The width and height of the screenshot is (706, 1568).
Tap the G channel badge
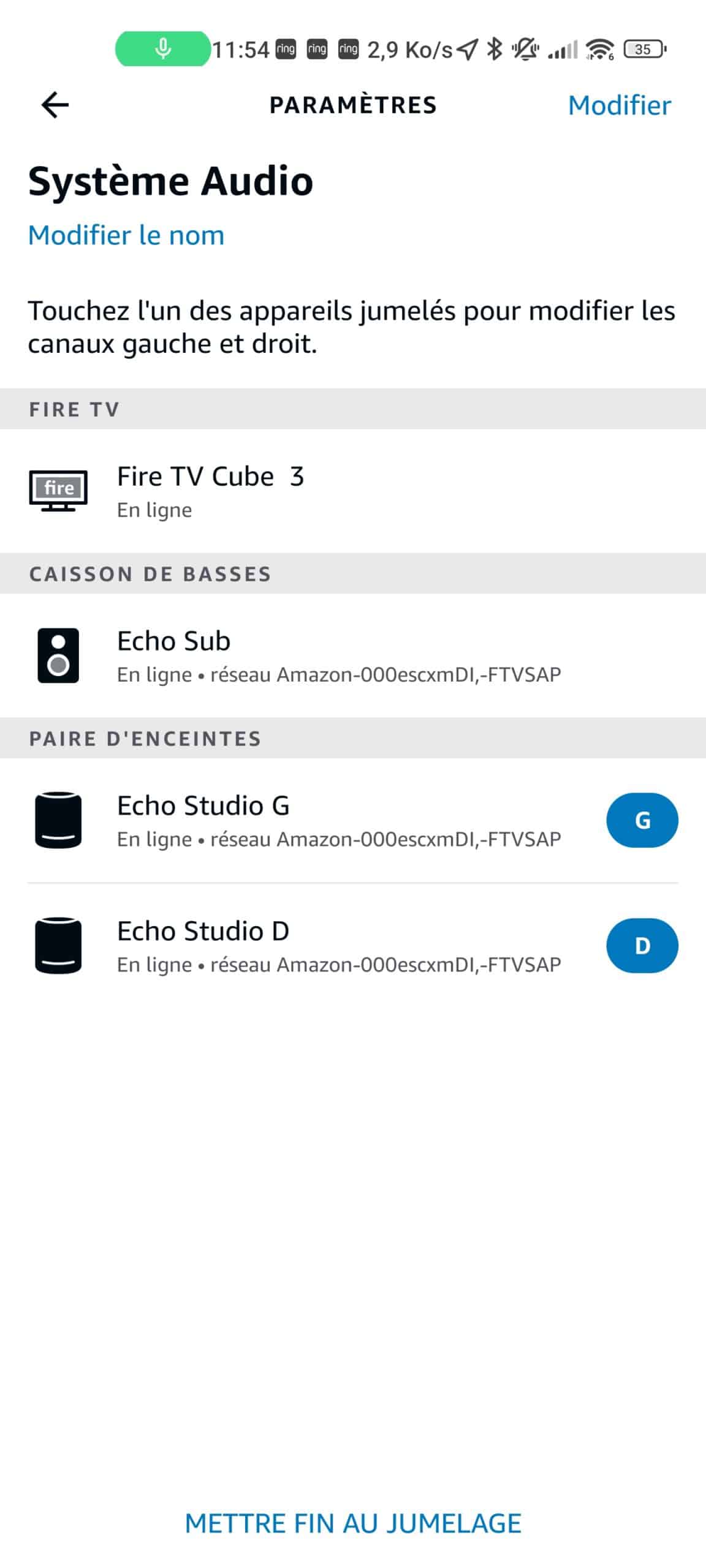pyautogui.click(x=642, y=820)
